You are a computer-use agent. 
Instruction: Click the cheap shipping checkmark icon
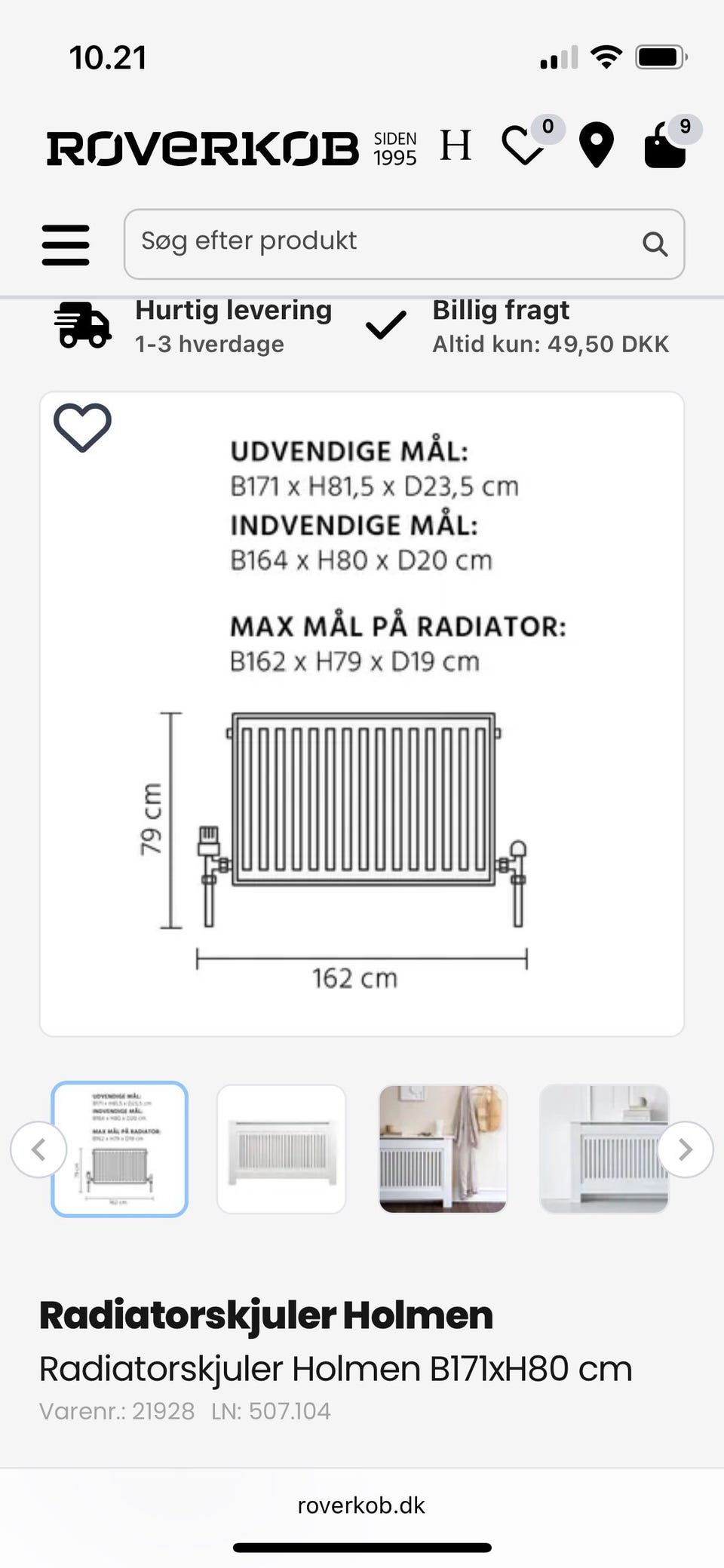coord(385,325)
